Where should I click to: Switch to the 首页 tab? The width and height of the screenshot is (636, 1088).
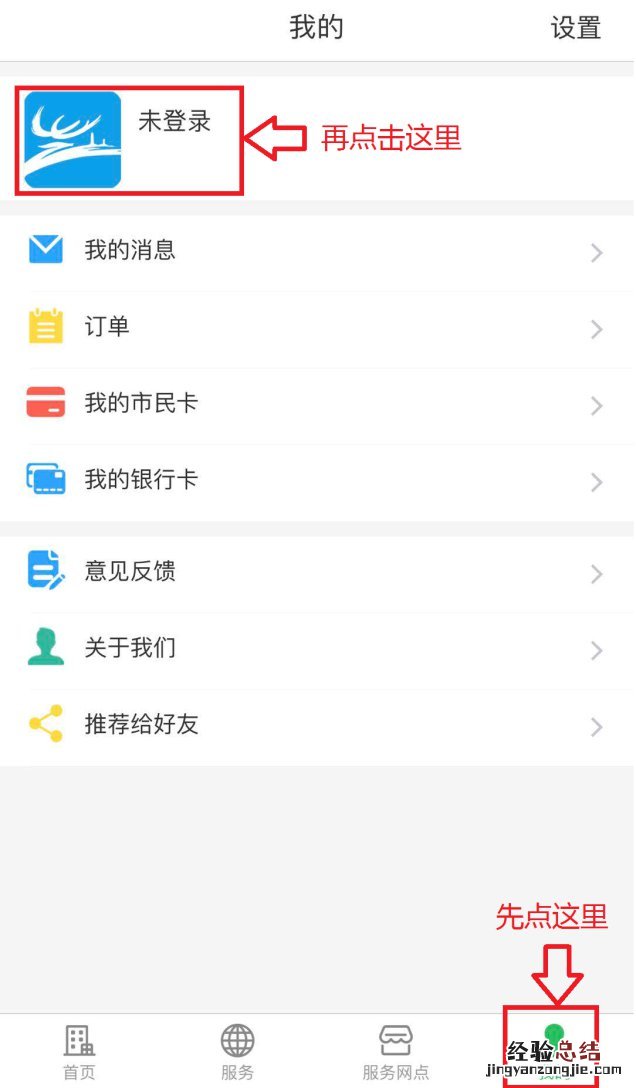(79, 1052)
